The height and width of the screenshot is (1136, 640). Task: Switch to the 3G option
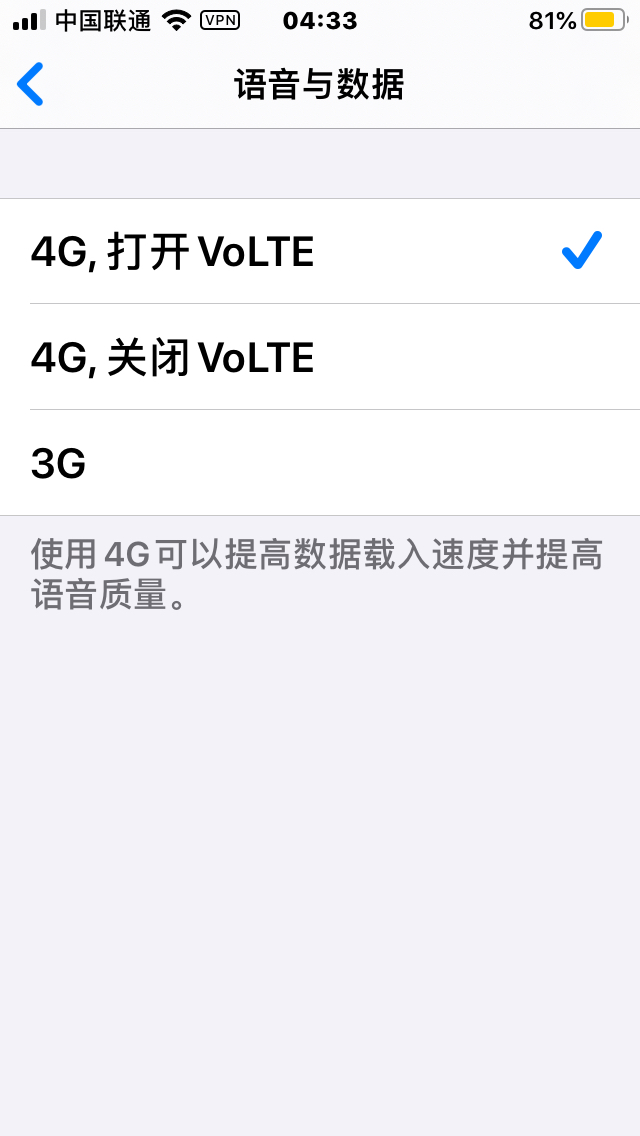click(320, 463)
